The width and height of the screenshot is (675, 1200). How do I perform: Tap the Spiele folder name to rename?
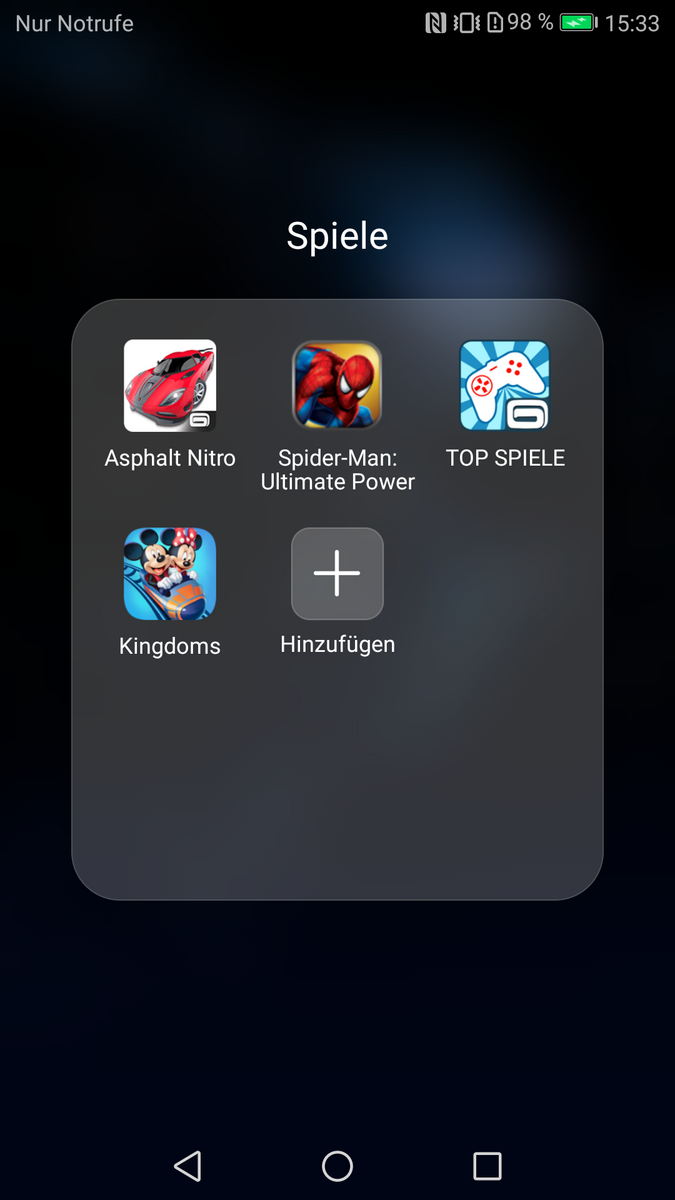pyautogui.click(x=337, y=236)
